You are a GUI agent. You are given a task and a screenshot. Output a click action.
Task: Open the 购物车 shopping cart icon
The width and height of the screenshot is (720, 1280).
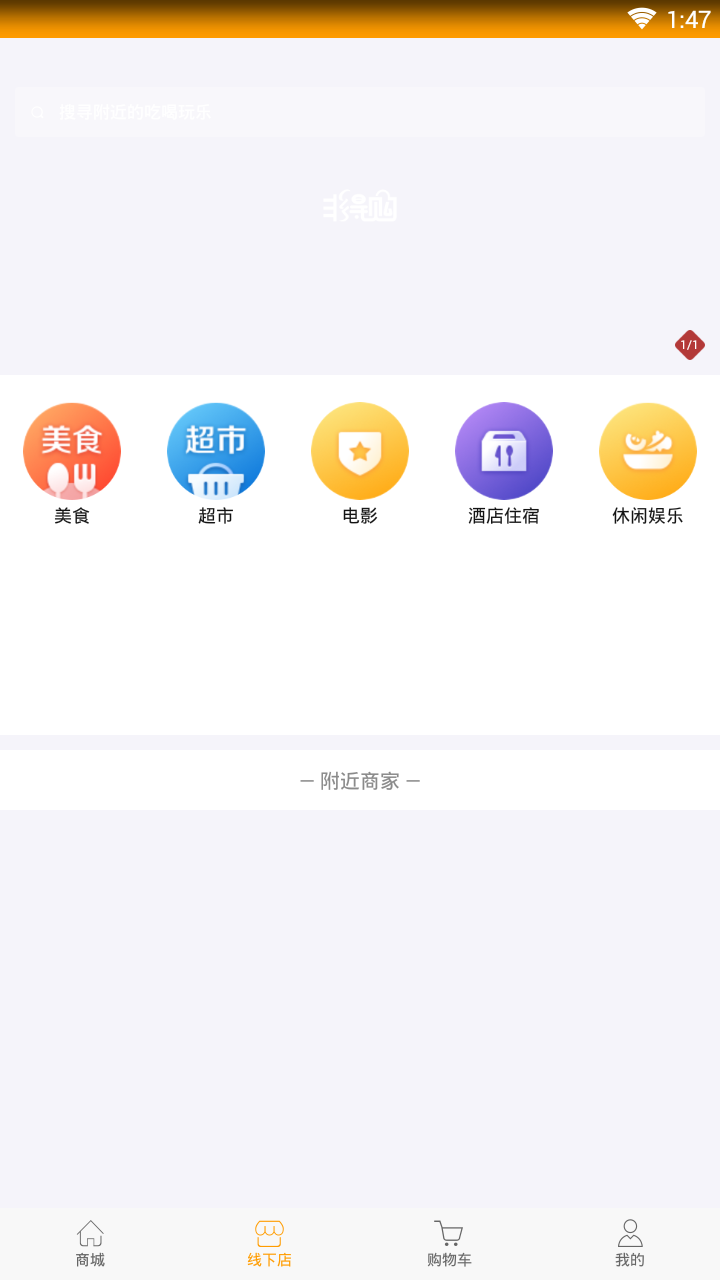pyautogui.click(x=449, y=1231)
